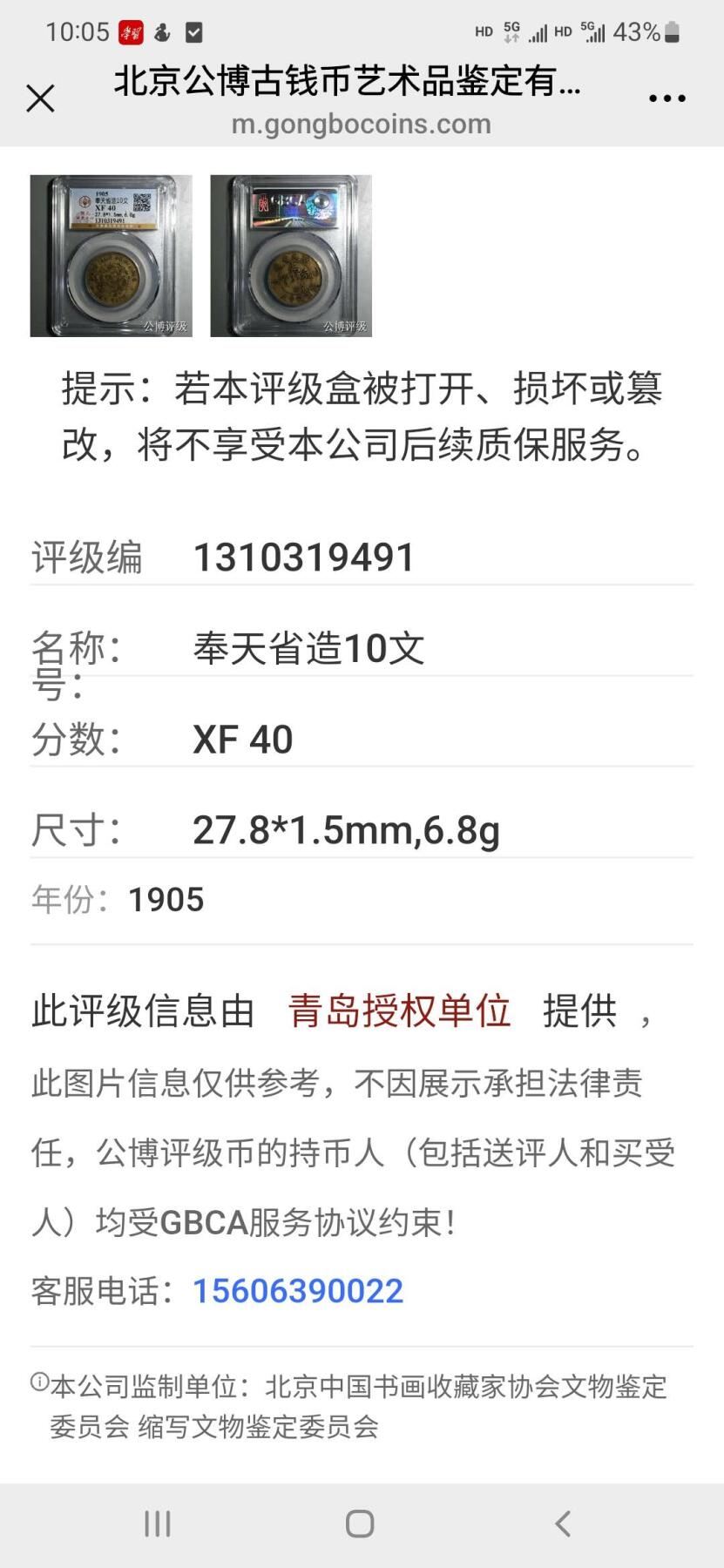Close the page with the X button

(x=41, y=98)
